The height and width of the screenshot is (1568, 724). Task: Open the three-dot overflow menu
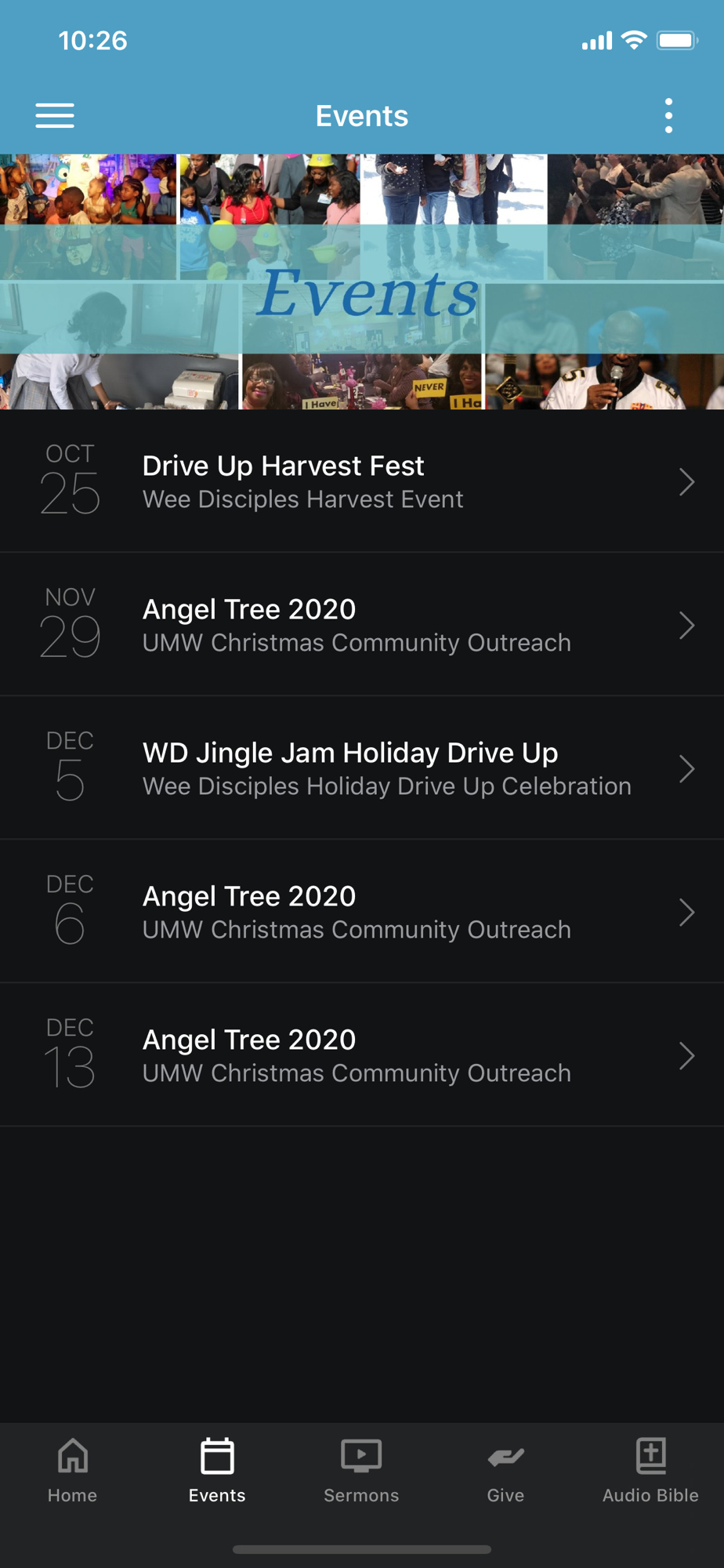[668, 116]
